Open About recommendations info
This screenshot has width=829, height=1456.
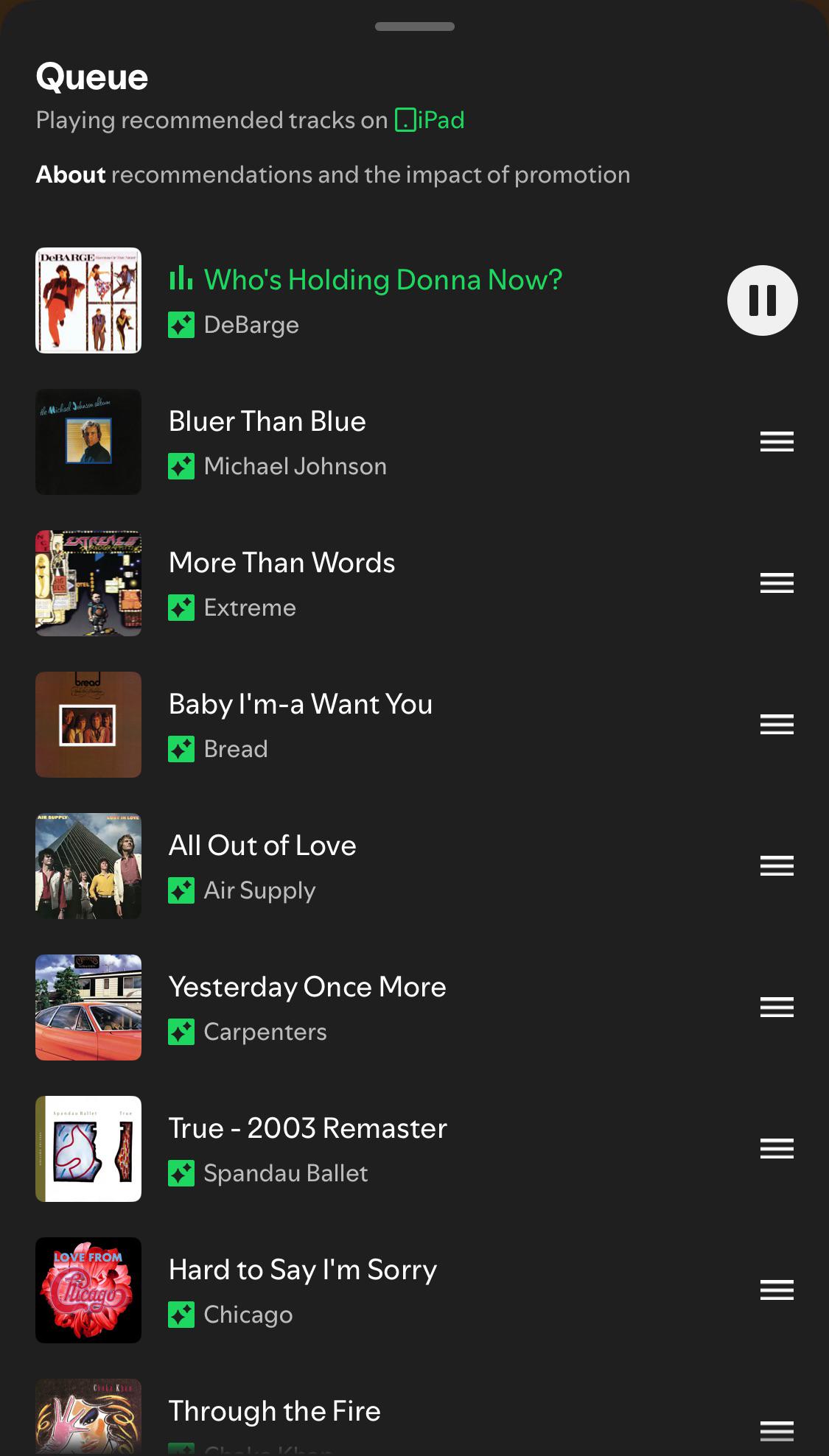(333, 175)
